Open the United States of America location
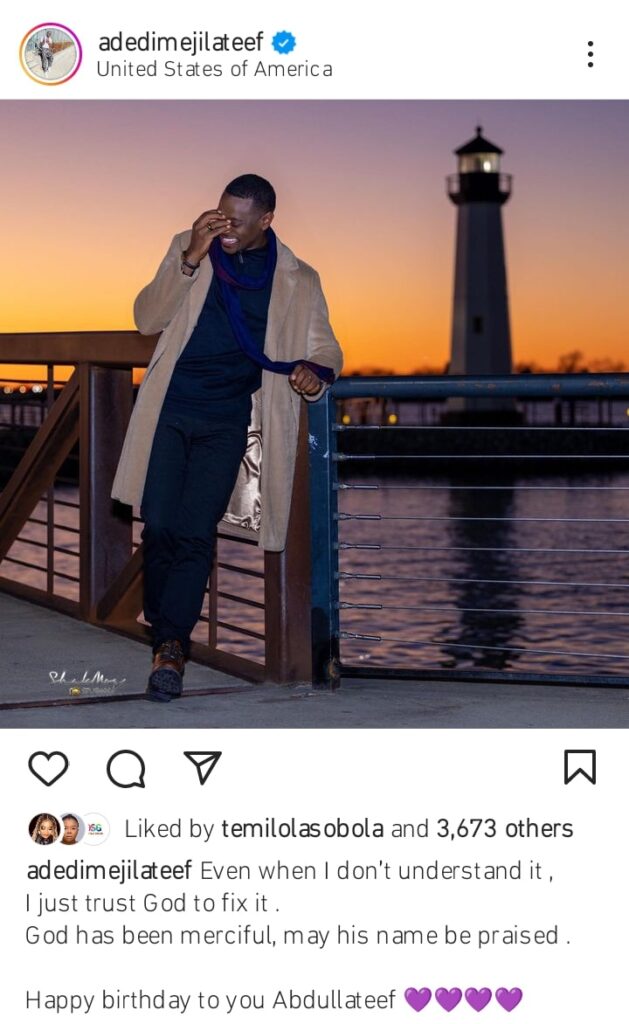 213,69
